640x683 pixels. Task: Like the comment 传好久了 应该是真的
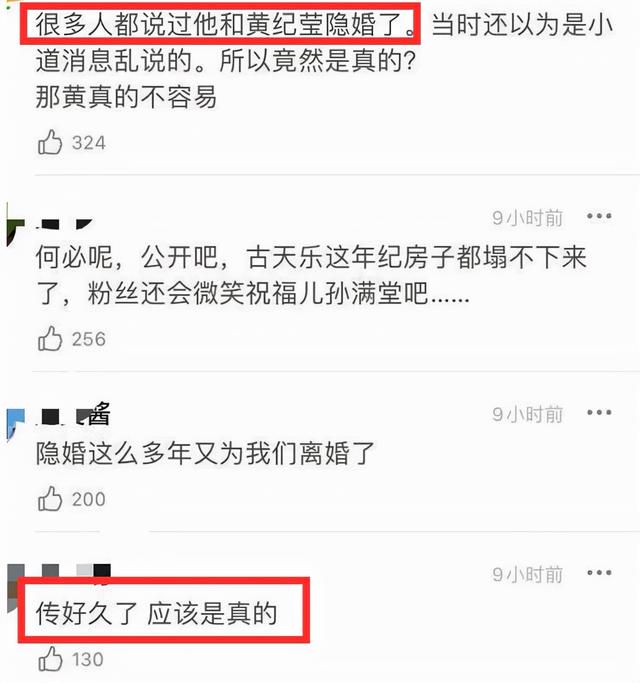(x=50, y=659)
